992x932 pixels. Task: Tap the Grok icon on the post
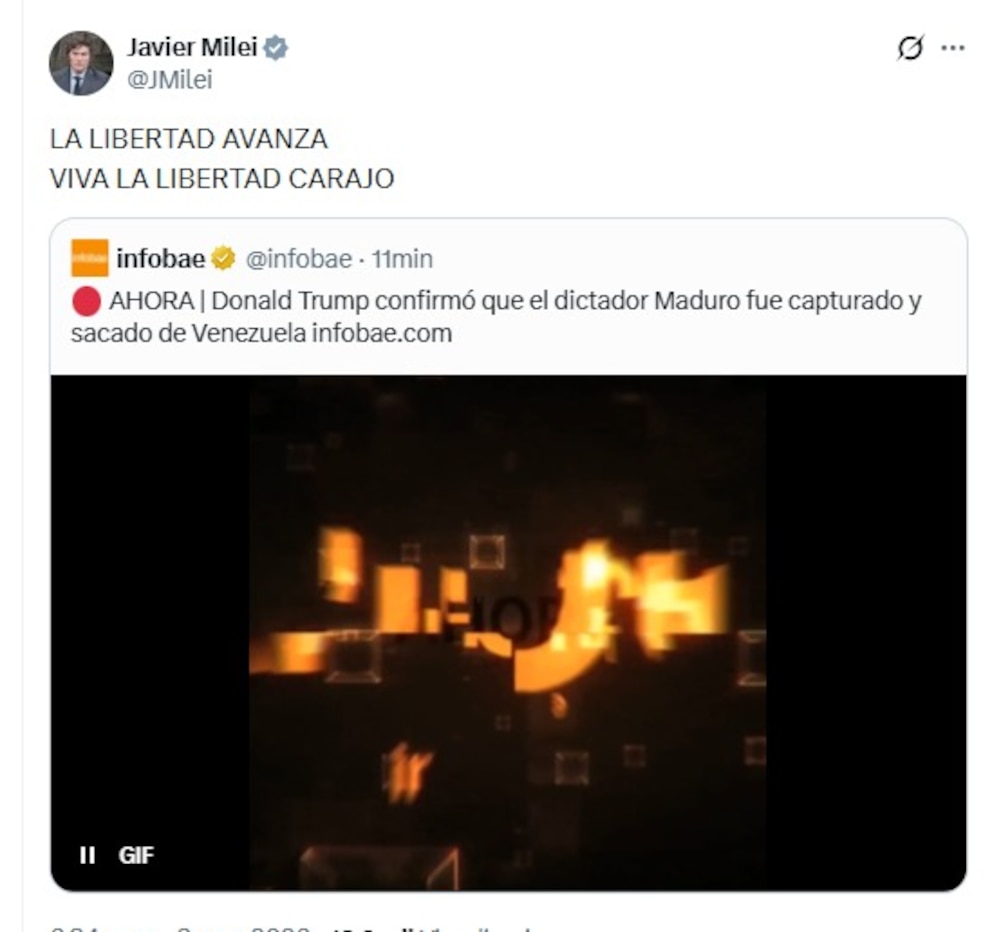[910, 48]
